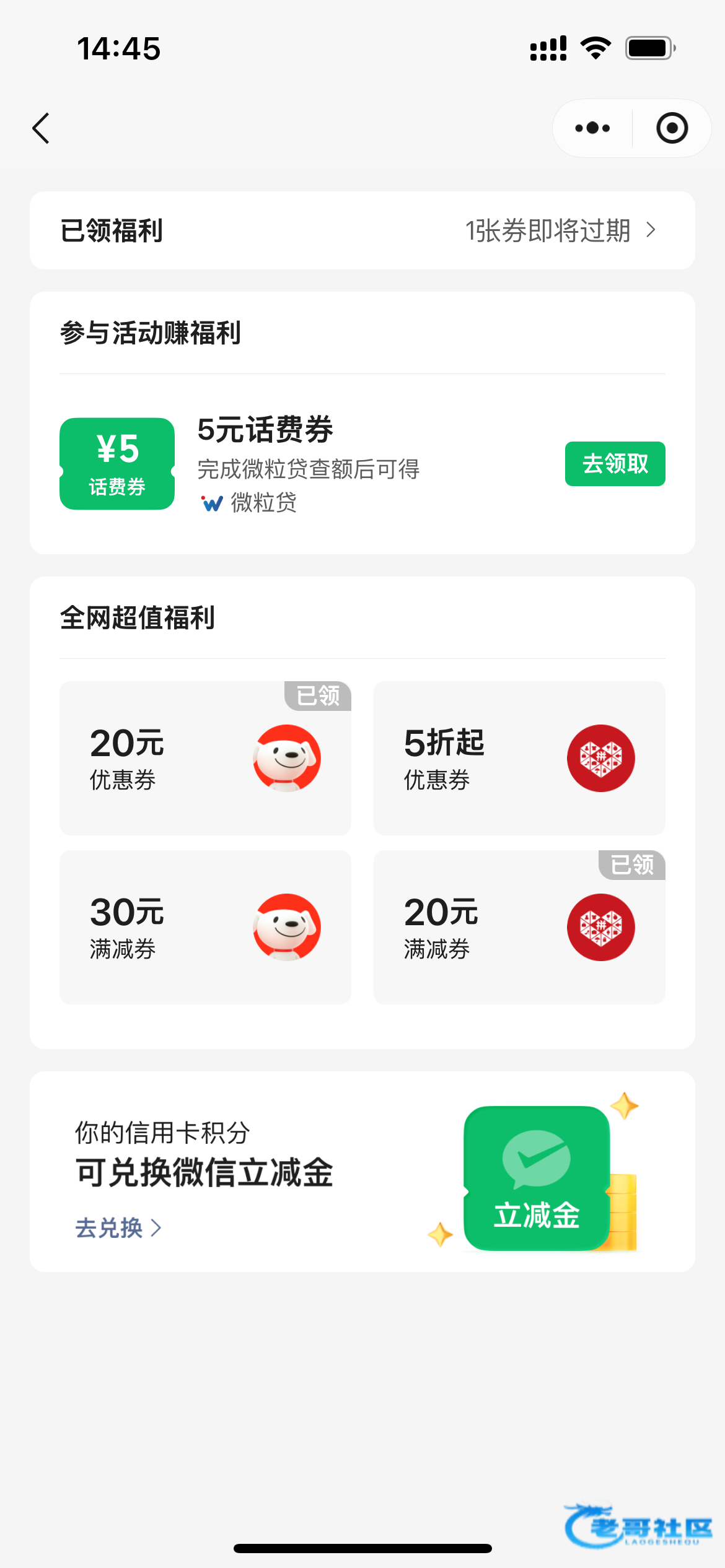Viewport: 725px width, 1568px height.
Task: Close the mini program via target icon
Action: (672, 128)
